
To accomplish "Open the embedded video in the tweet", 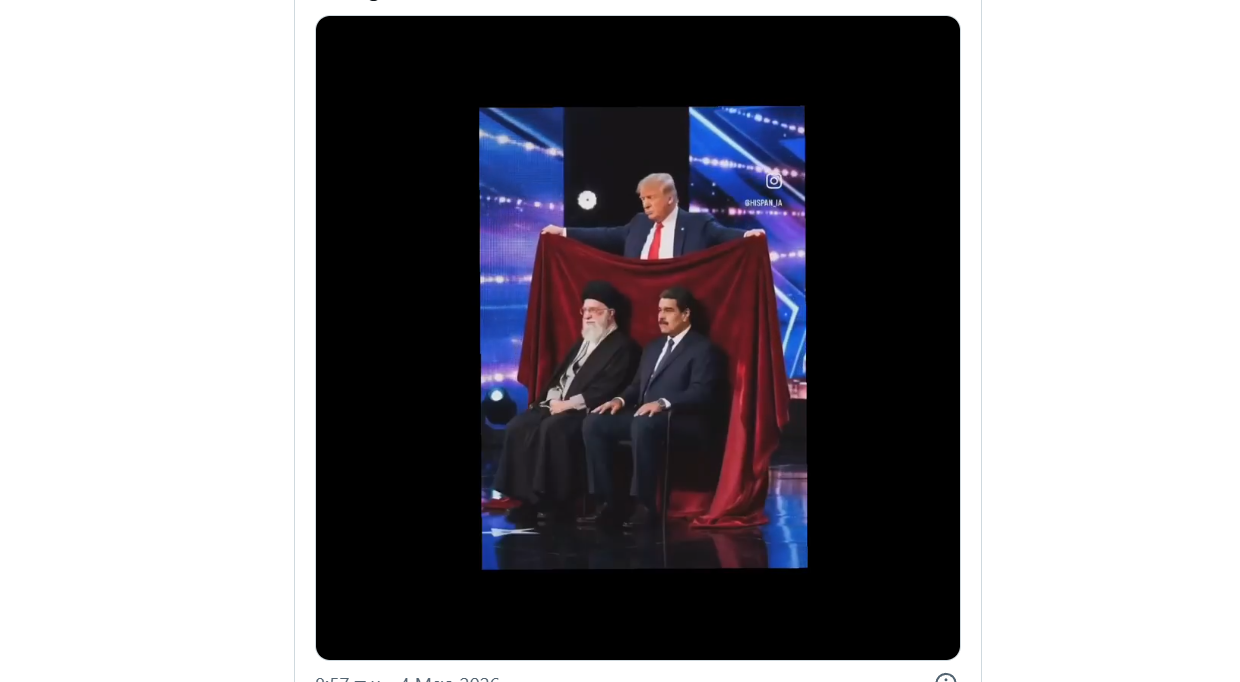I will tap(638, 338).
